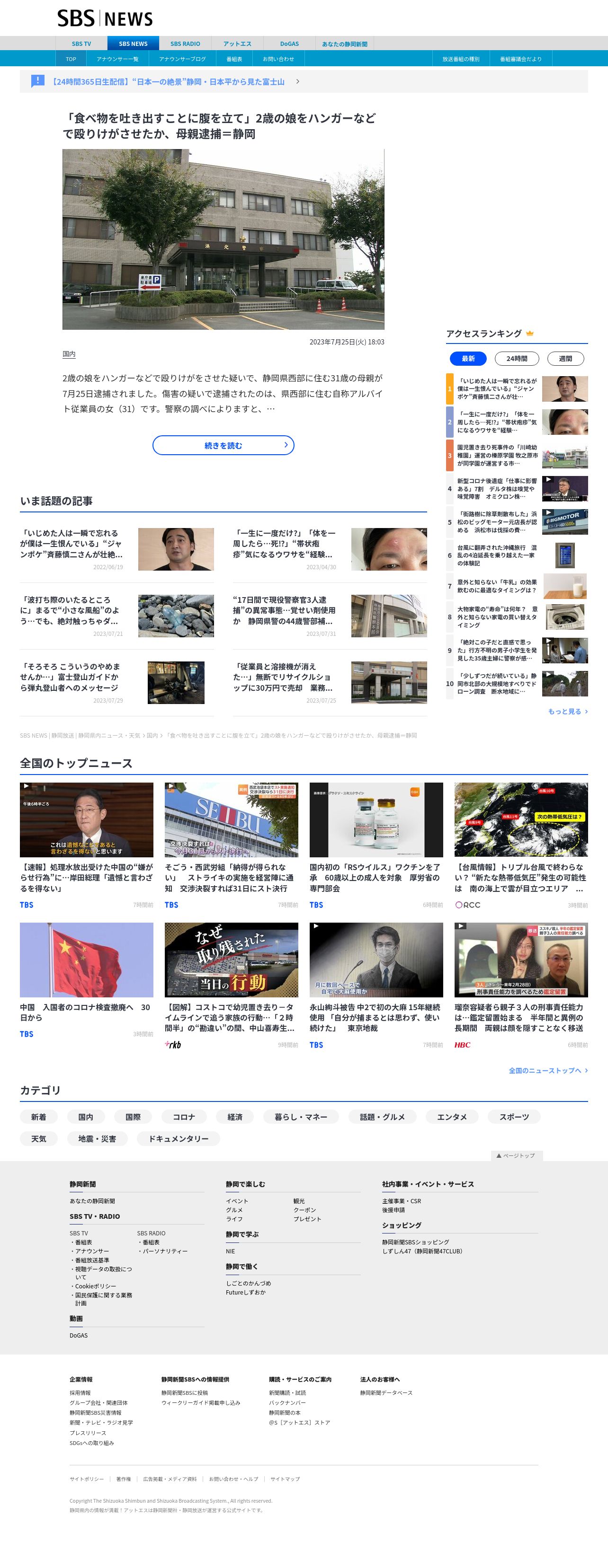Viewport: 608px width, 1568px height.
Task: Switch to the SBS TV tab
Action: coord(81,44)
